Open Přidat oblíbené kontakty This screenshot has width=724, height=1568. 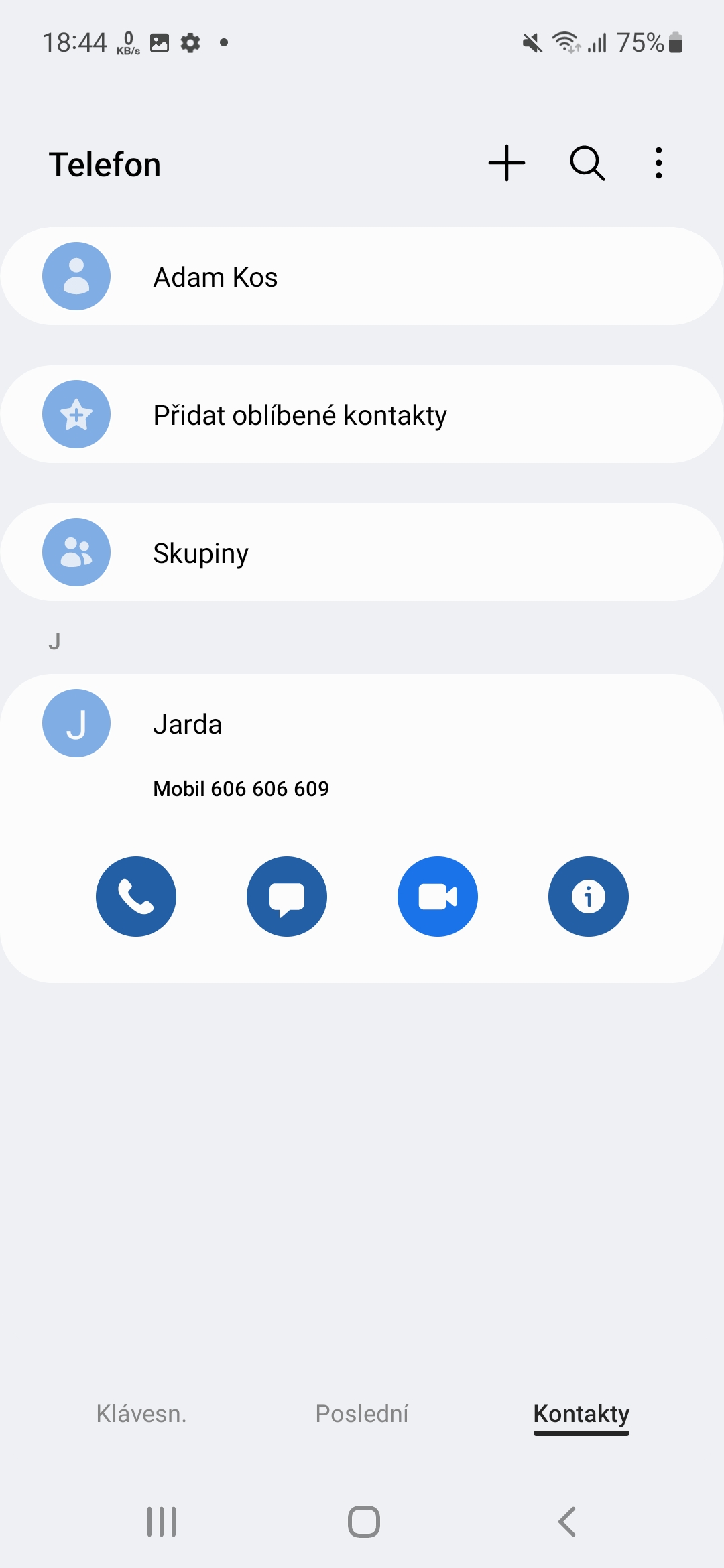[362, 415]
